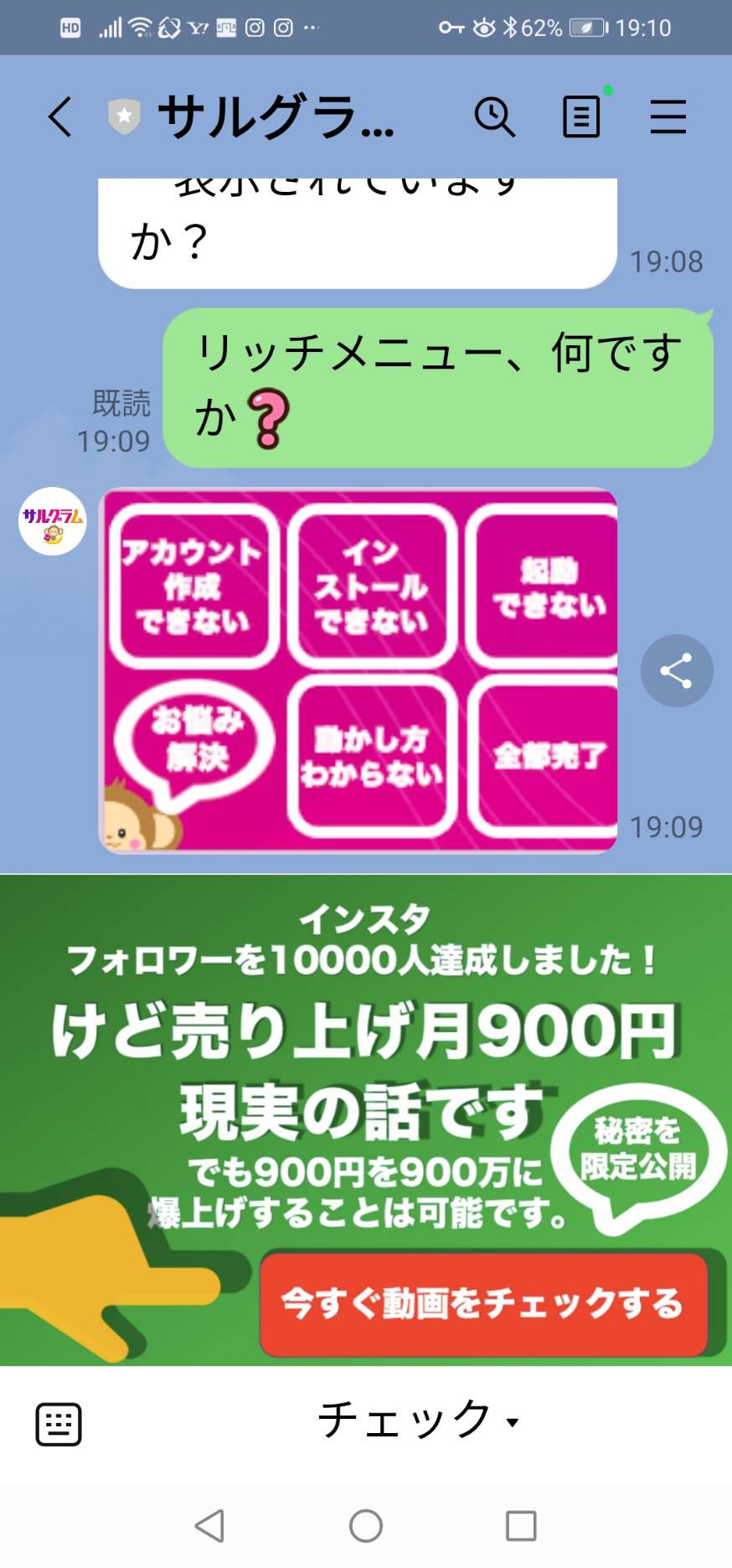The height and width of the screenshot is (1568, 732).
Task: Open the notes icon in the header
Action: [x=581, y=116]
